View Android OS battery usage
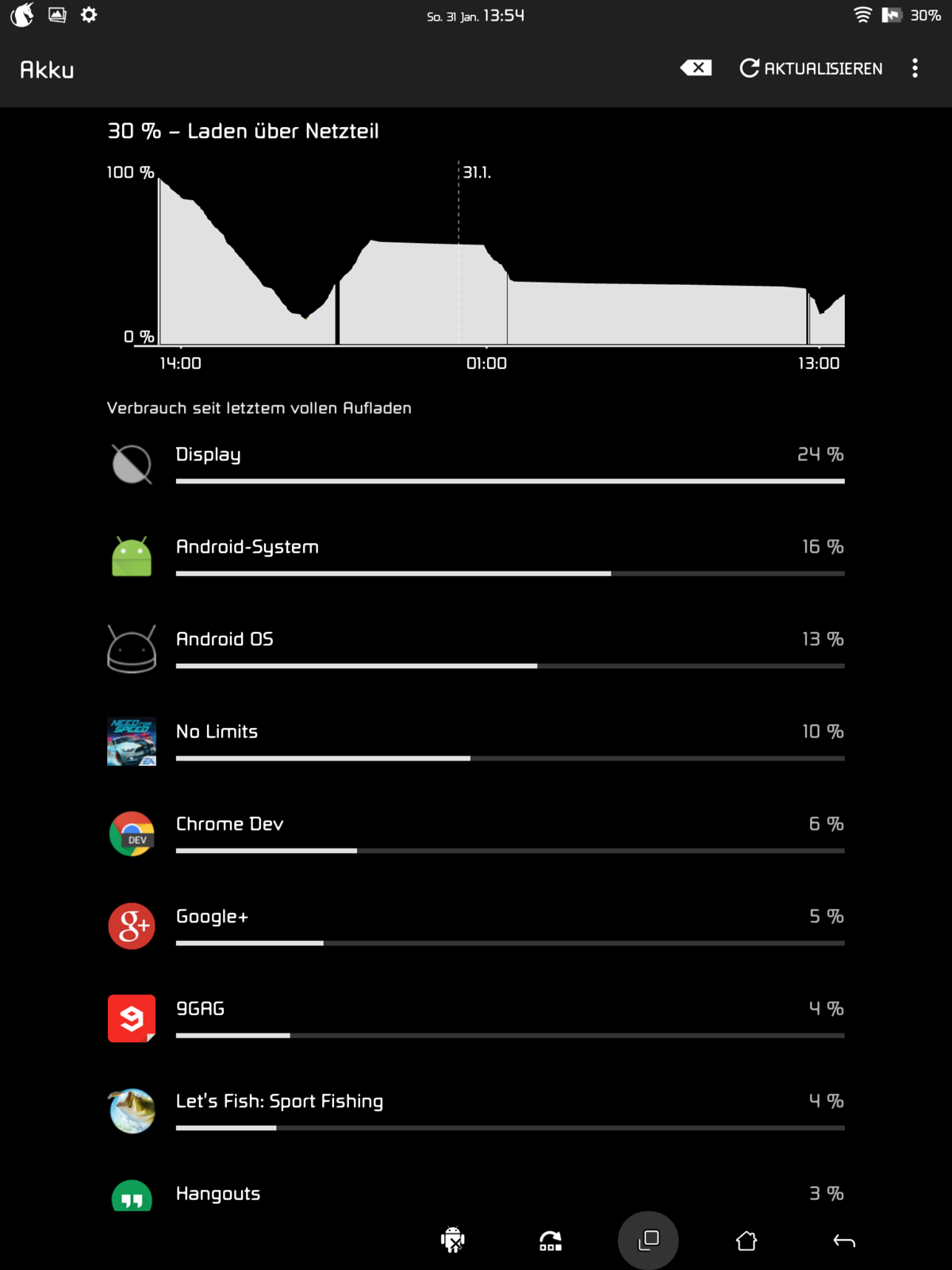This screenshot has width=952, height=1270. pos(476,649)
